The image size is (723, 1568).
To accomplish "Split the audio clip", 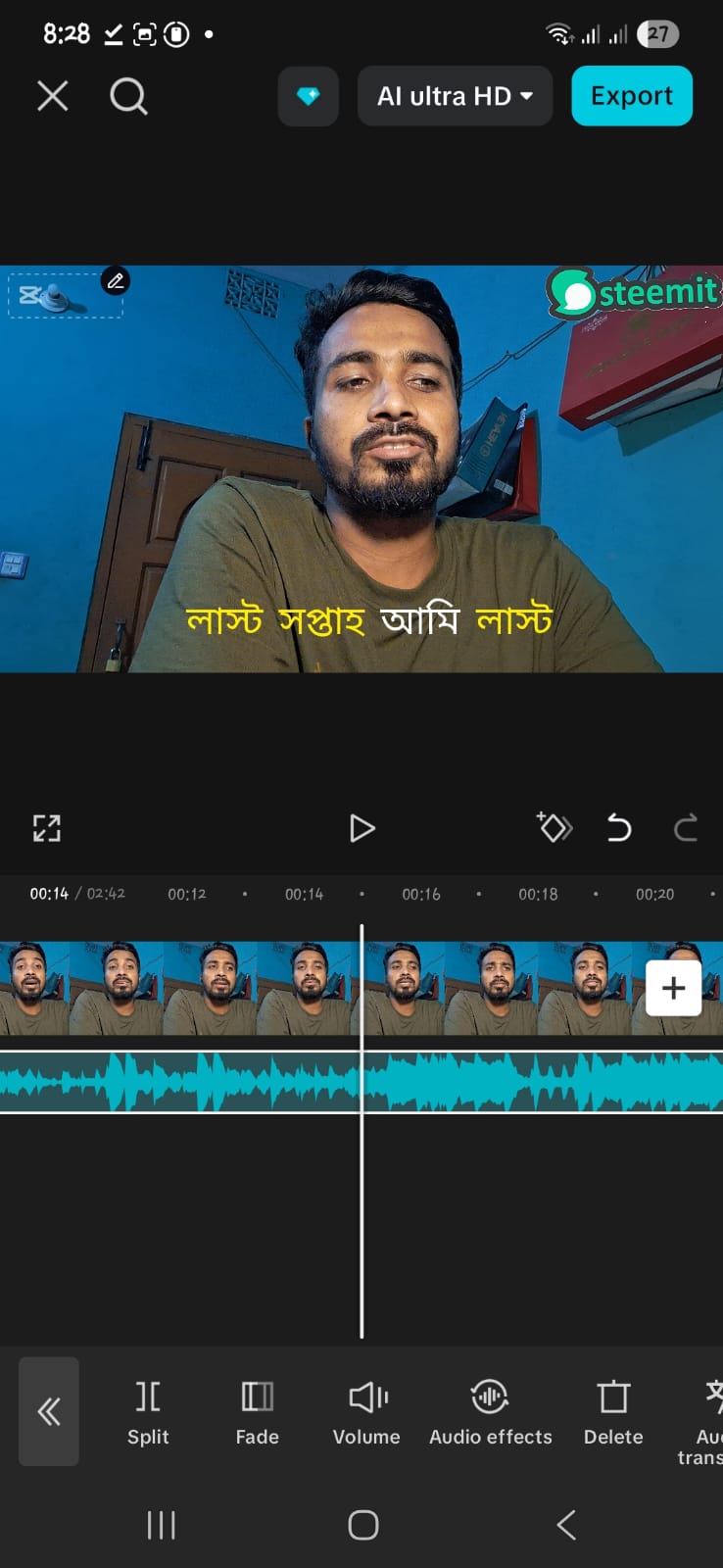I will tap(148, 1411).
